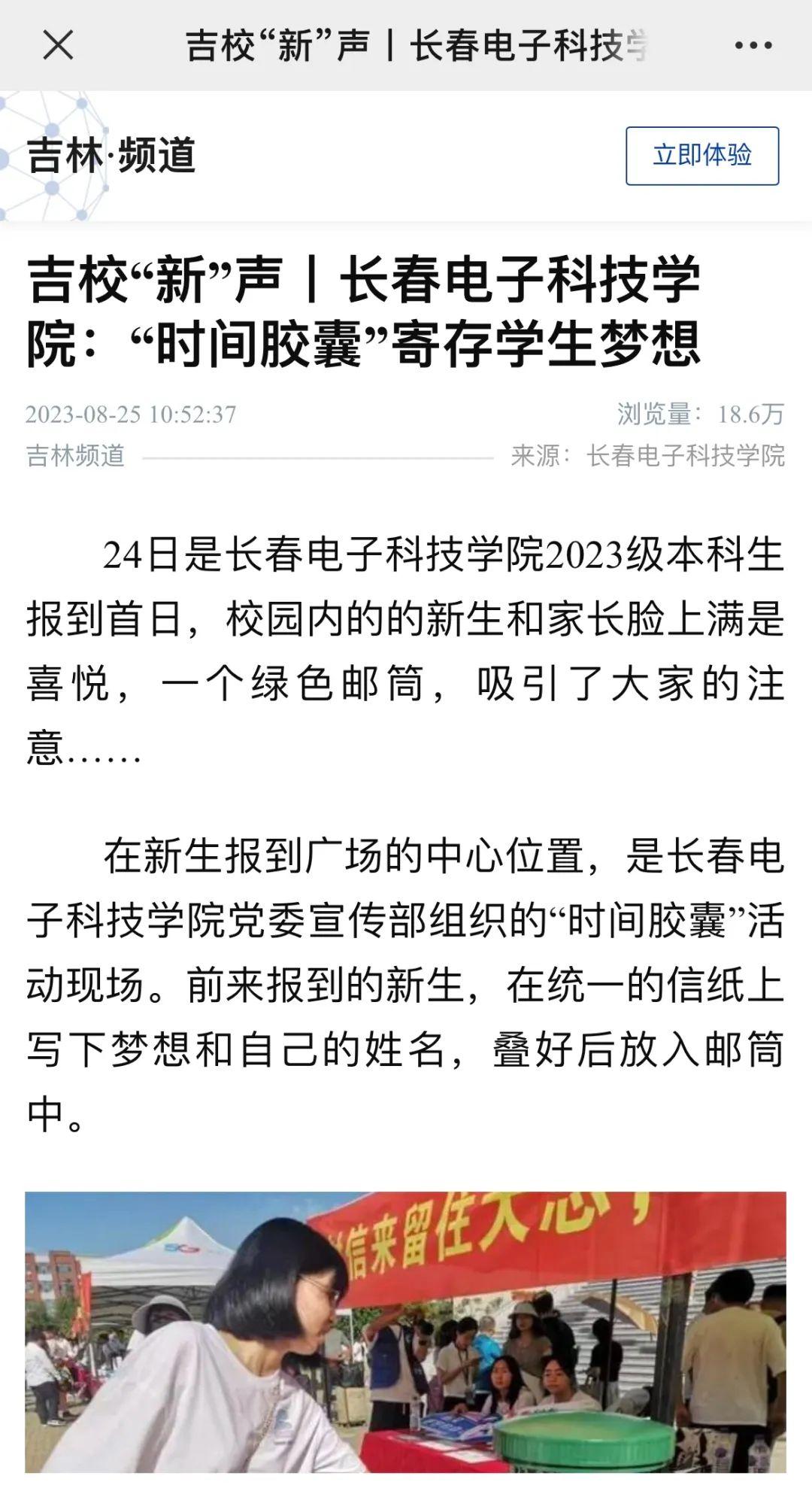Close the article webview
The width and height of the screenshot is (812, 1485).
[58, 45]
